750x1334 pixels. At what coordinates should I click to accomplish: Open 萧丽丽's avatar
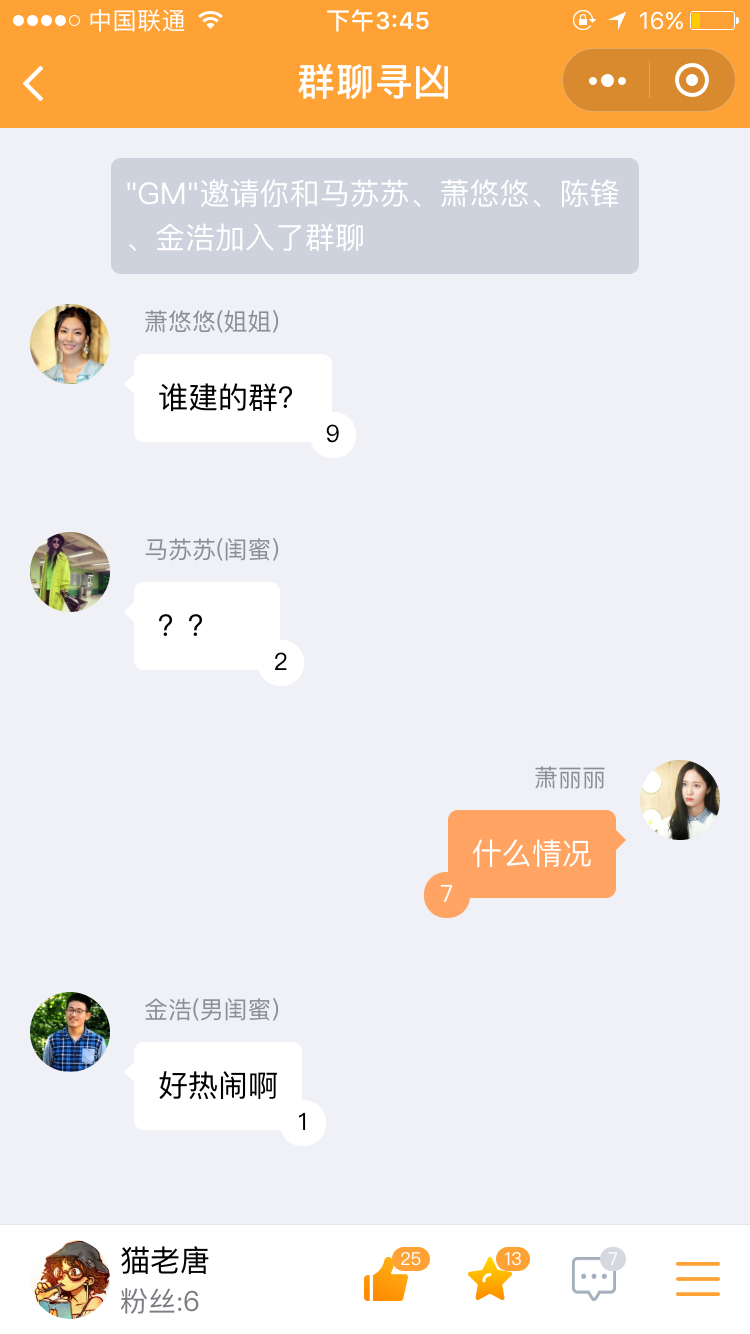click(680, 800)
